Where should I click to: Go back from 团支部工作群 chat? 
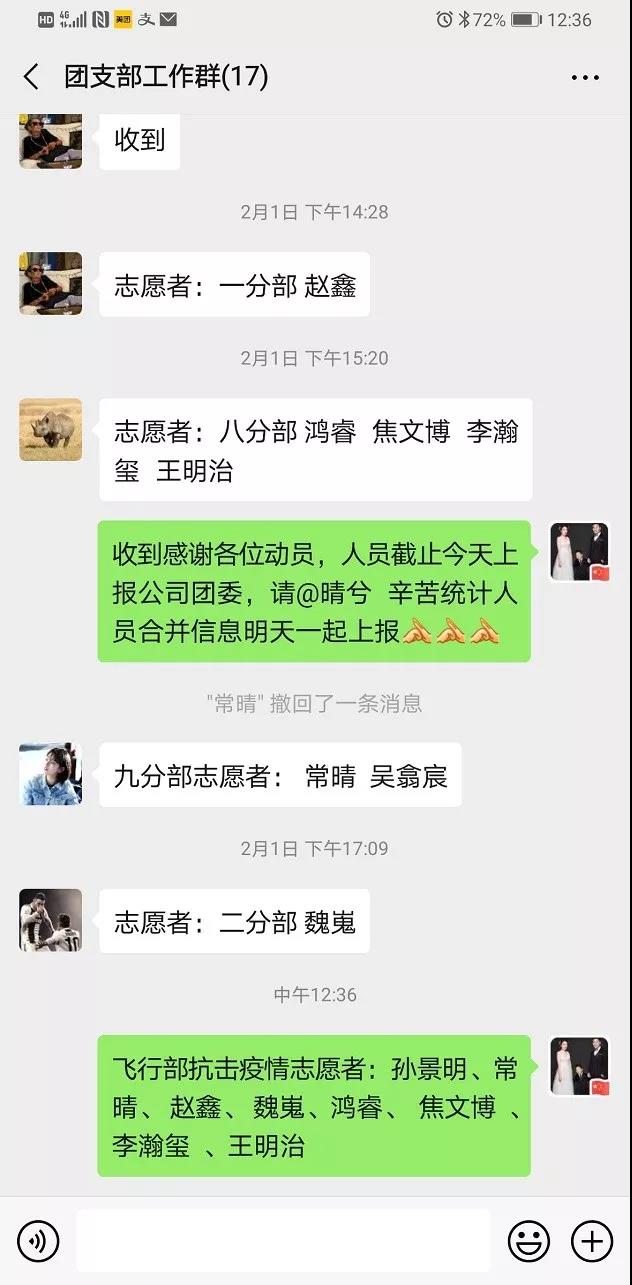(x=31, y=77)
